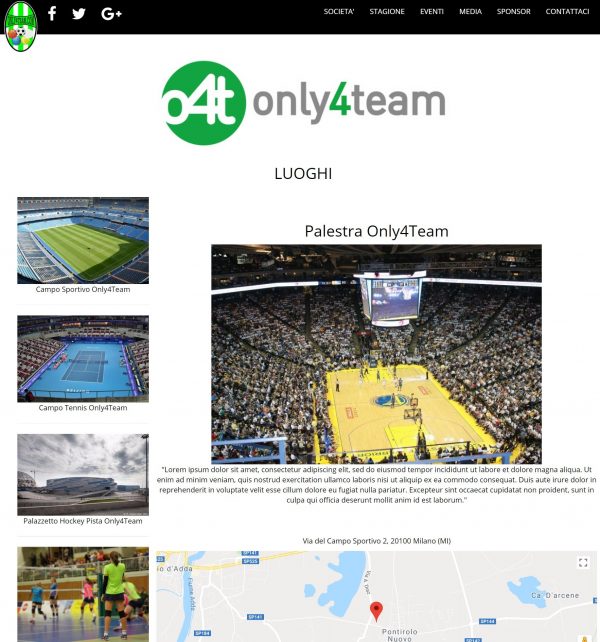Screen dimensions: 600x642
Task: Open the Google Plus icon
Action: (x=111, y=13)
